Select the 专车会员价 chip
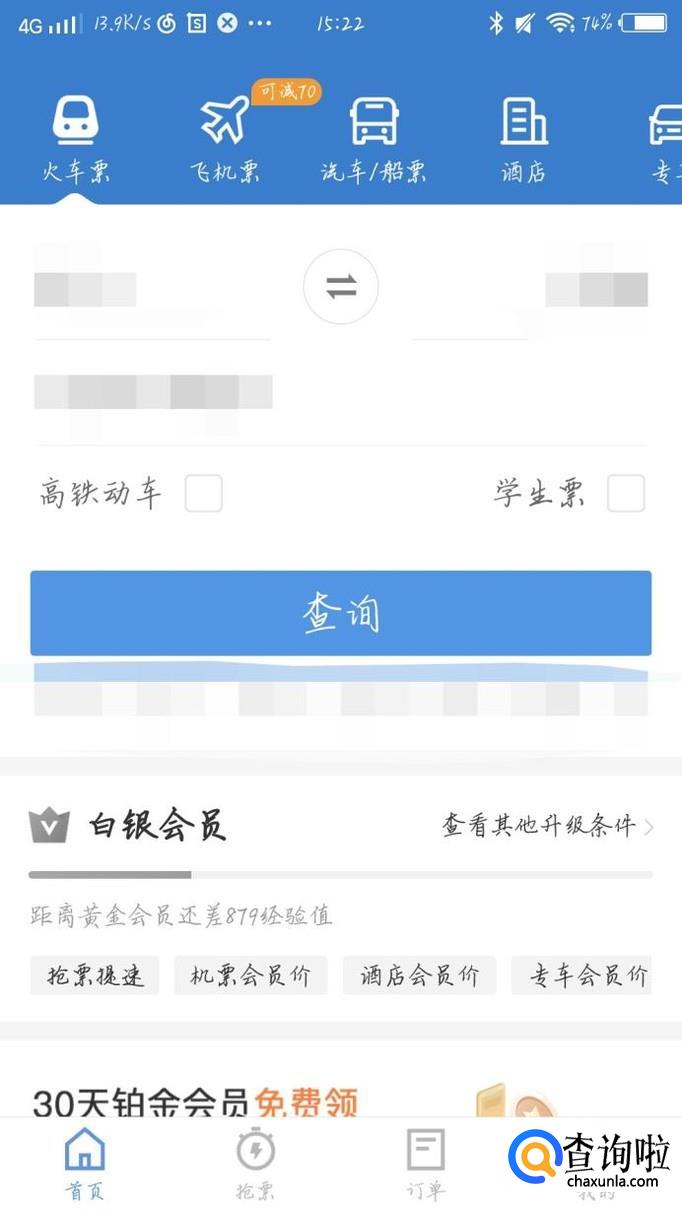Screen dimensions: 682x1212 [x=582, y=975]
